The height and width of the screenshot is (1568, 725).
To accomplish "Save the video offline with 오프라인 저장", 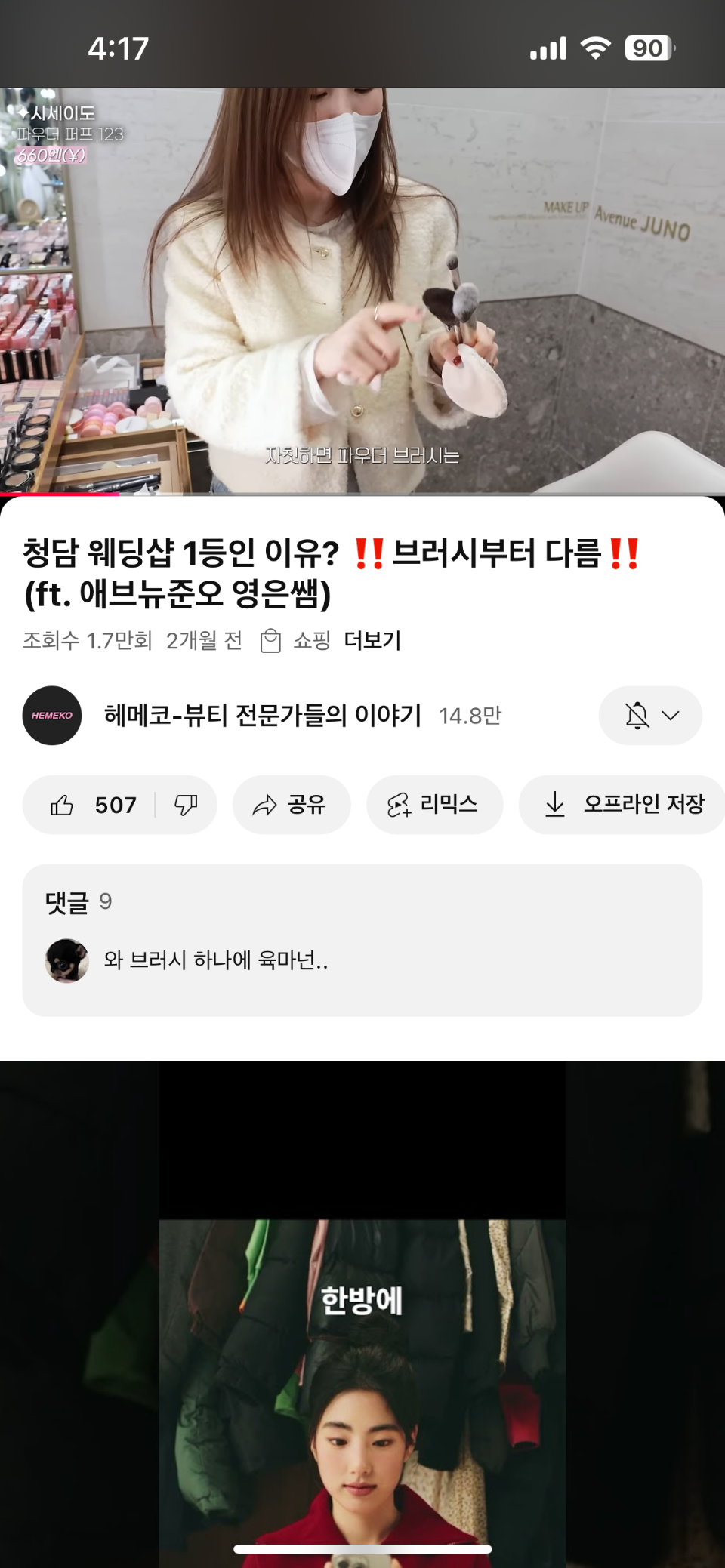I will coord(623,805).
